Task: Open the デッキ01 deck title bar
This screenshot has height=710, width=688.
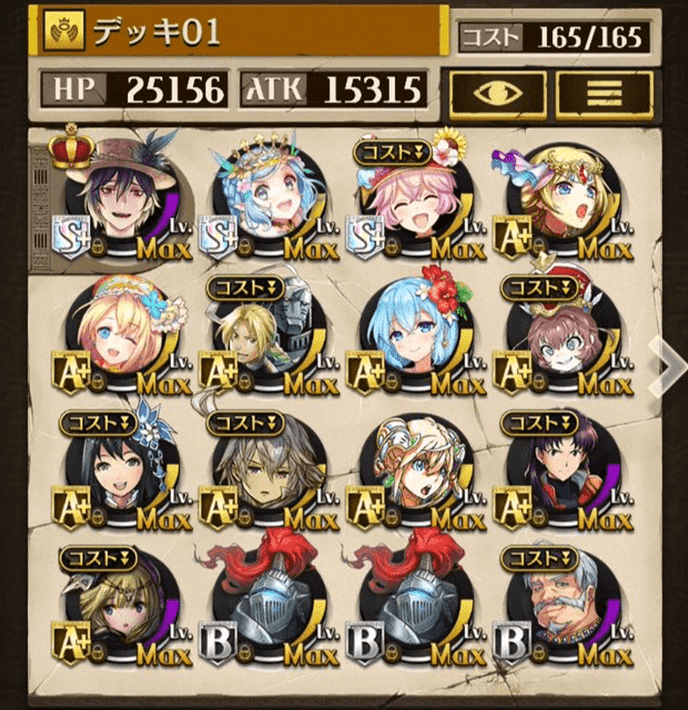Action: (x=240, y=32)
